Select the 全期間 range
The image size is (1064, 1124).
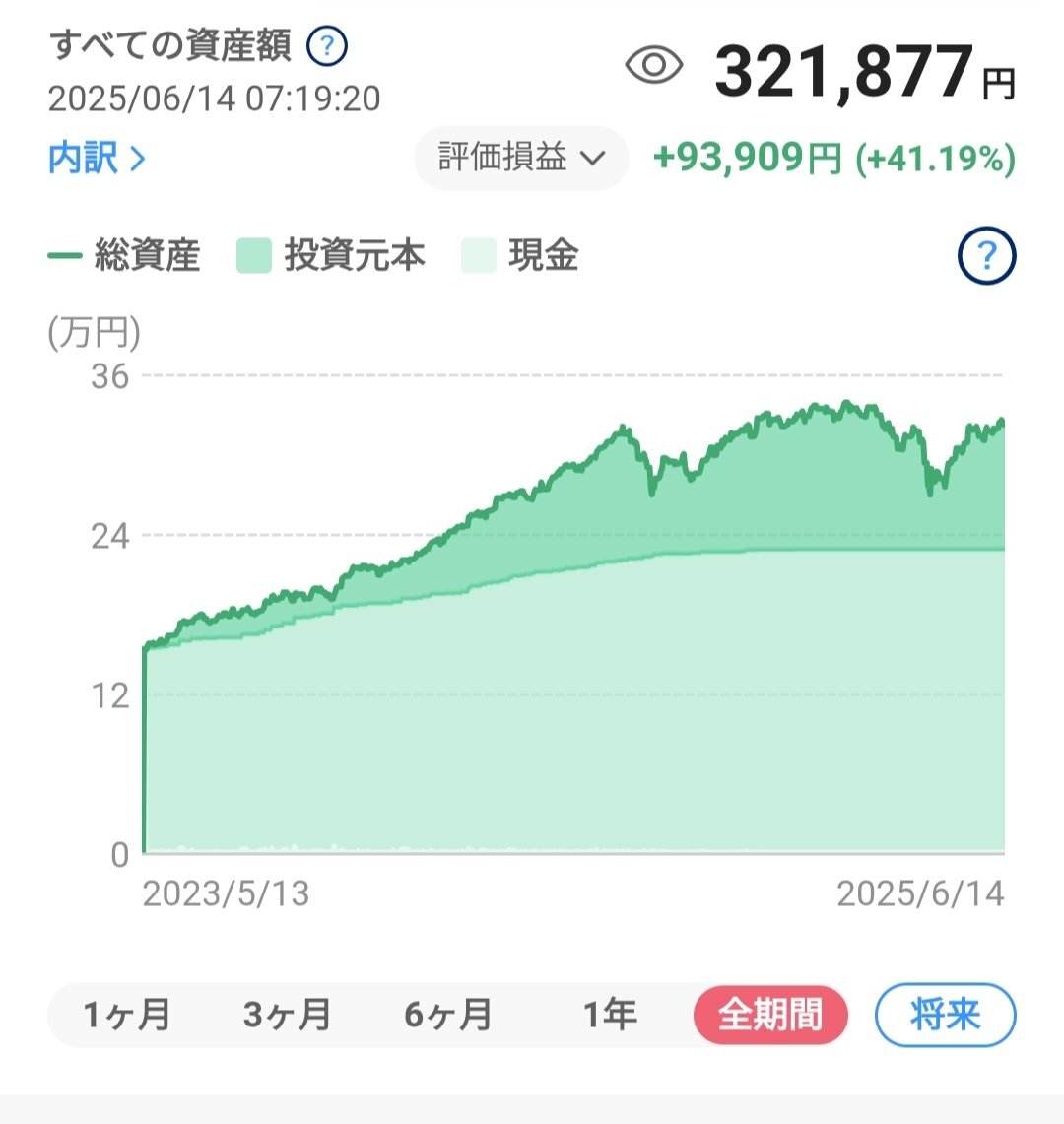(770, 1015)
